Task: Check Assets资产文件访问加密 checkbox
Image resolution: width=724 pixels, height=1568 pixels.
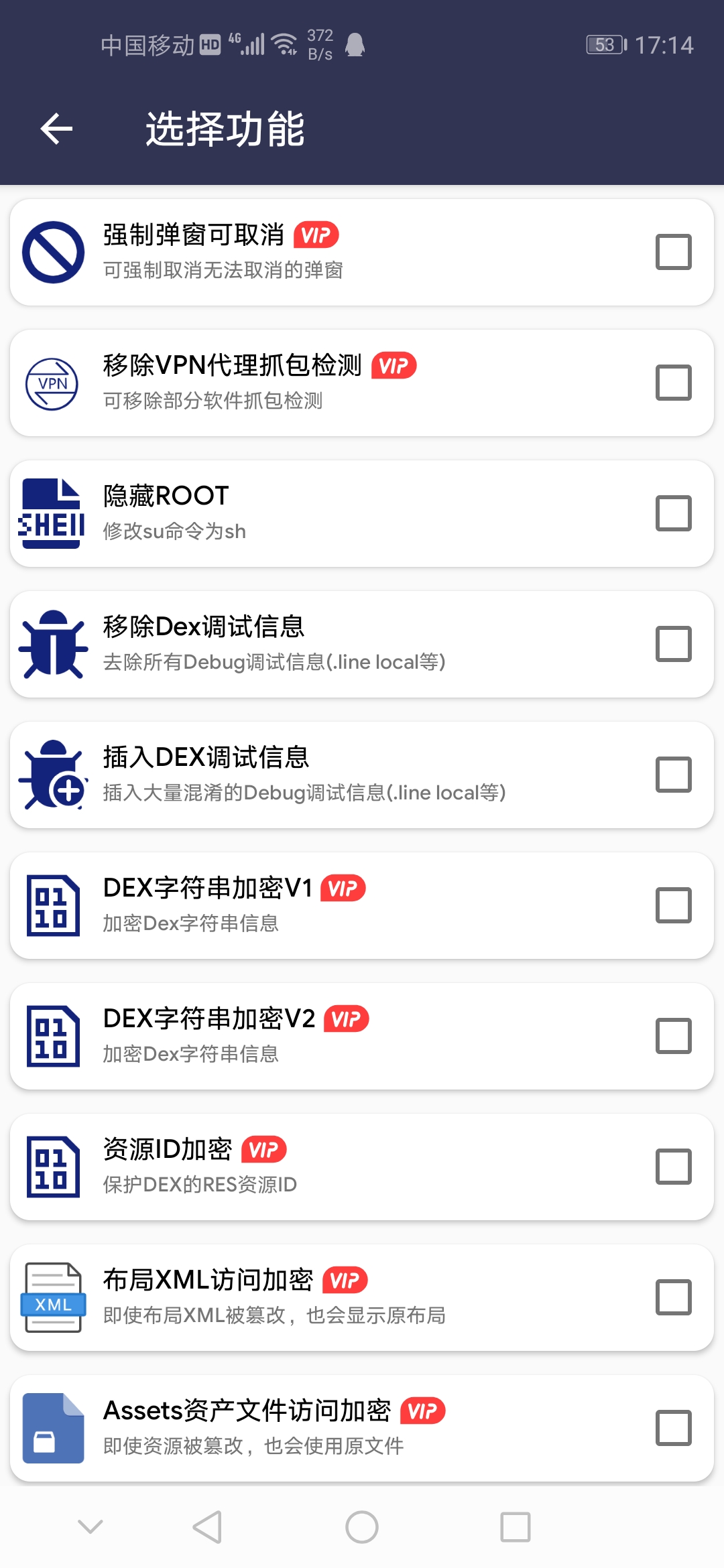Action: click(673, 1428)
